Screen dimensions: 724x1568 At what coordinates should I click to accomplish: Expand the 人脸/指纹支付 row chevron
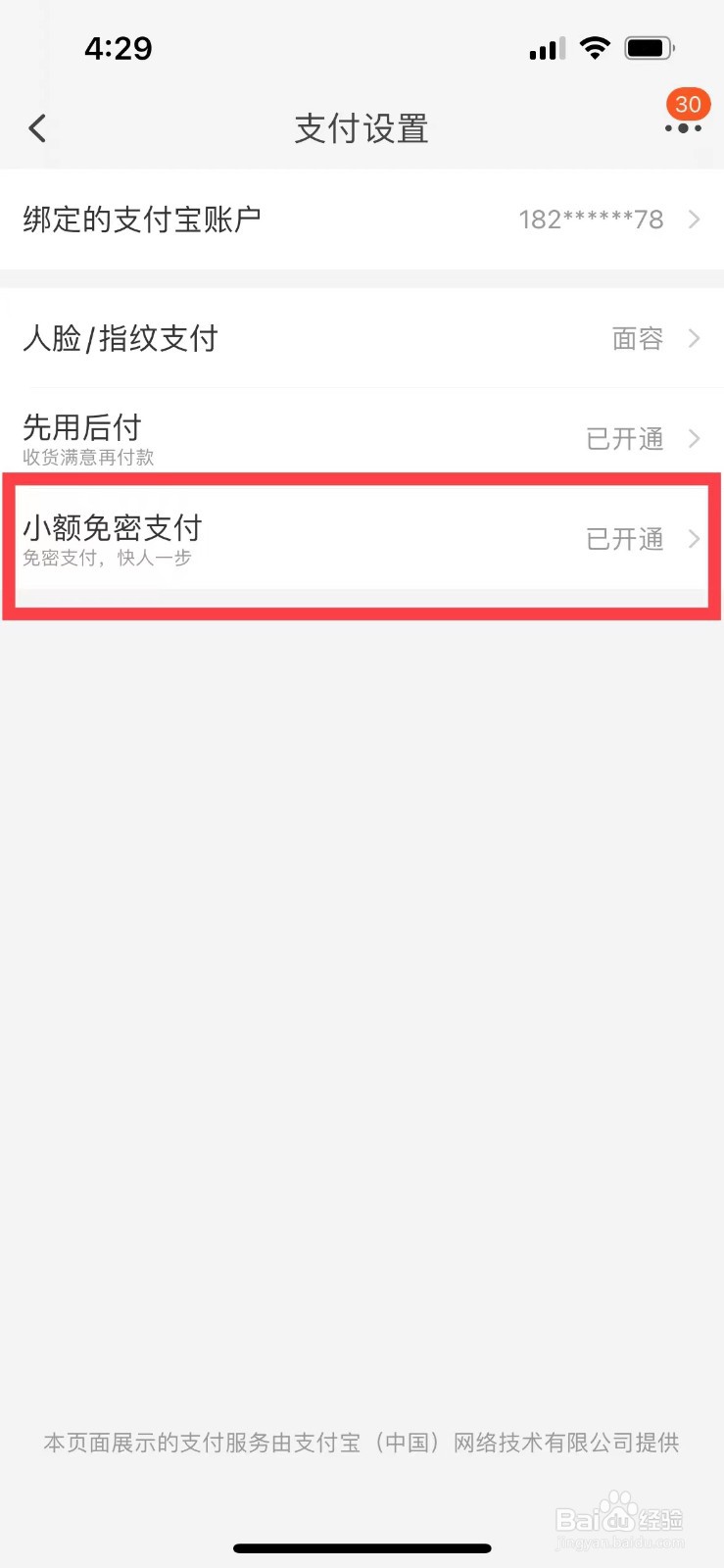pyautogui.click(x=695, y=339)
